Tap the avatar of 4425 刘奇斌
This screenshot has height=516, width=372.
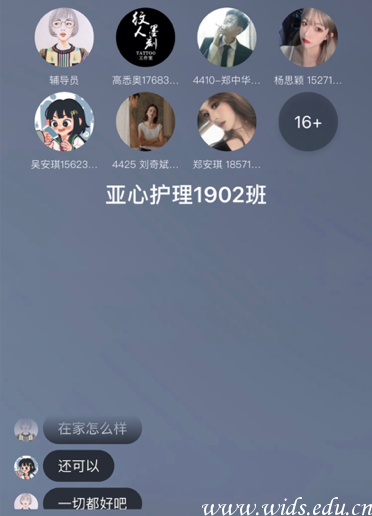(x=145, y=122)
